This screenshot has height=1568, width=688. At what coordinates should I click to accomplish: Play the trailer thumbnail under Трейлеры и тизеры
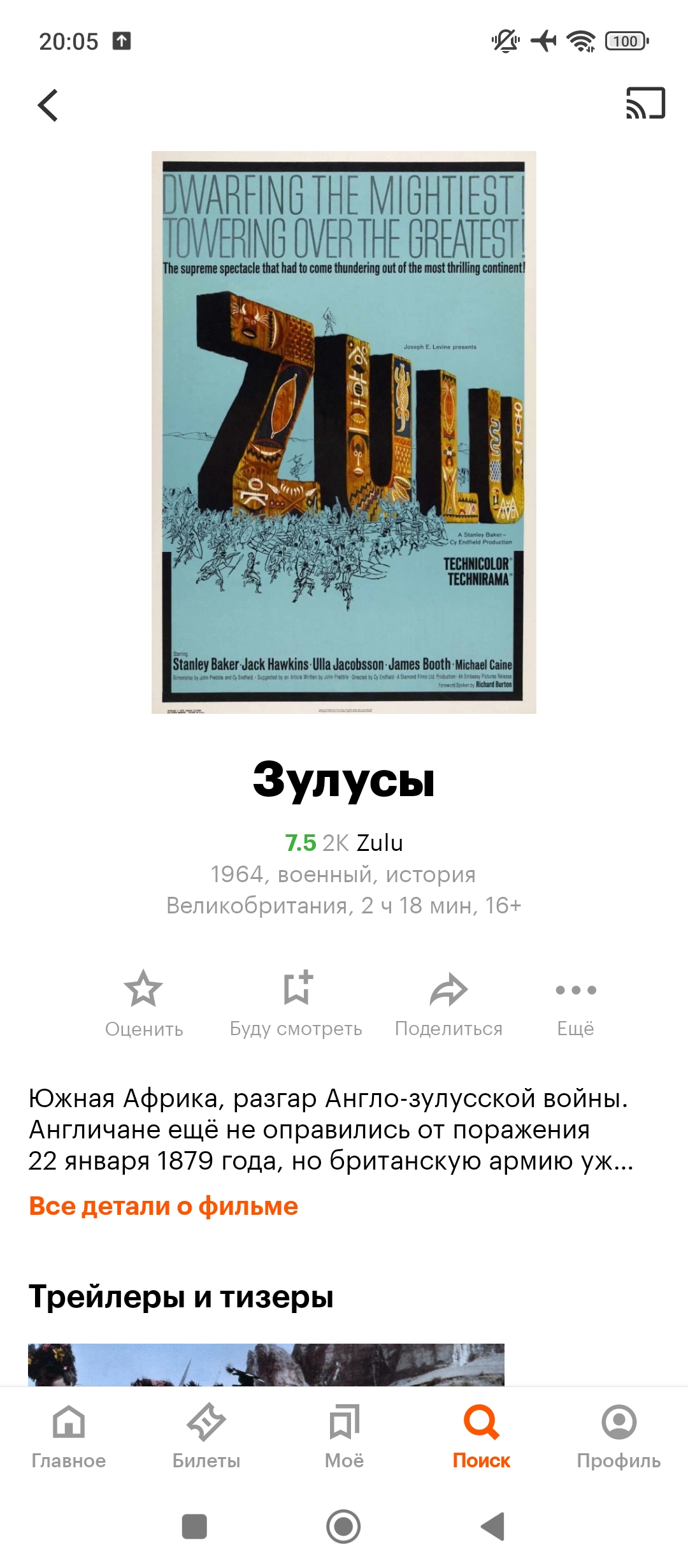pyautogui.click(x=266, y=1364)
